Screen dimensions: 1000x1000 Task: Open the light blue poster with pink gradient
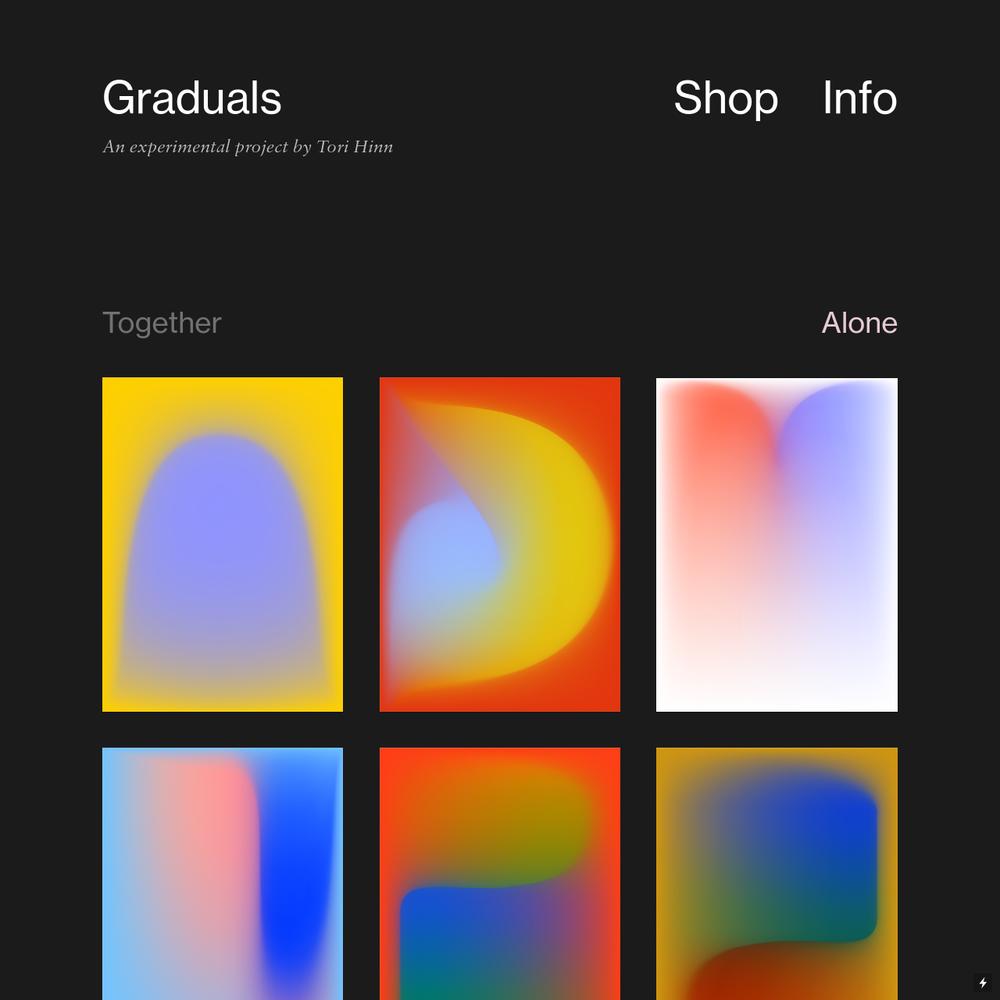[222, 872]
